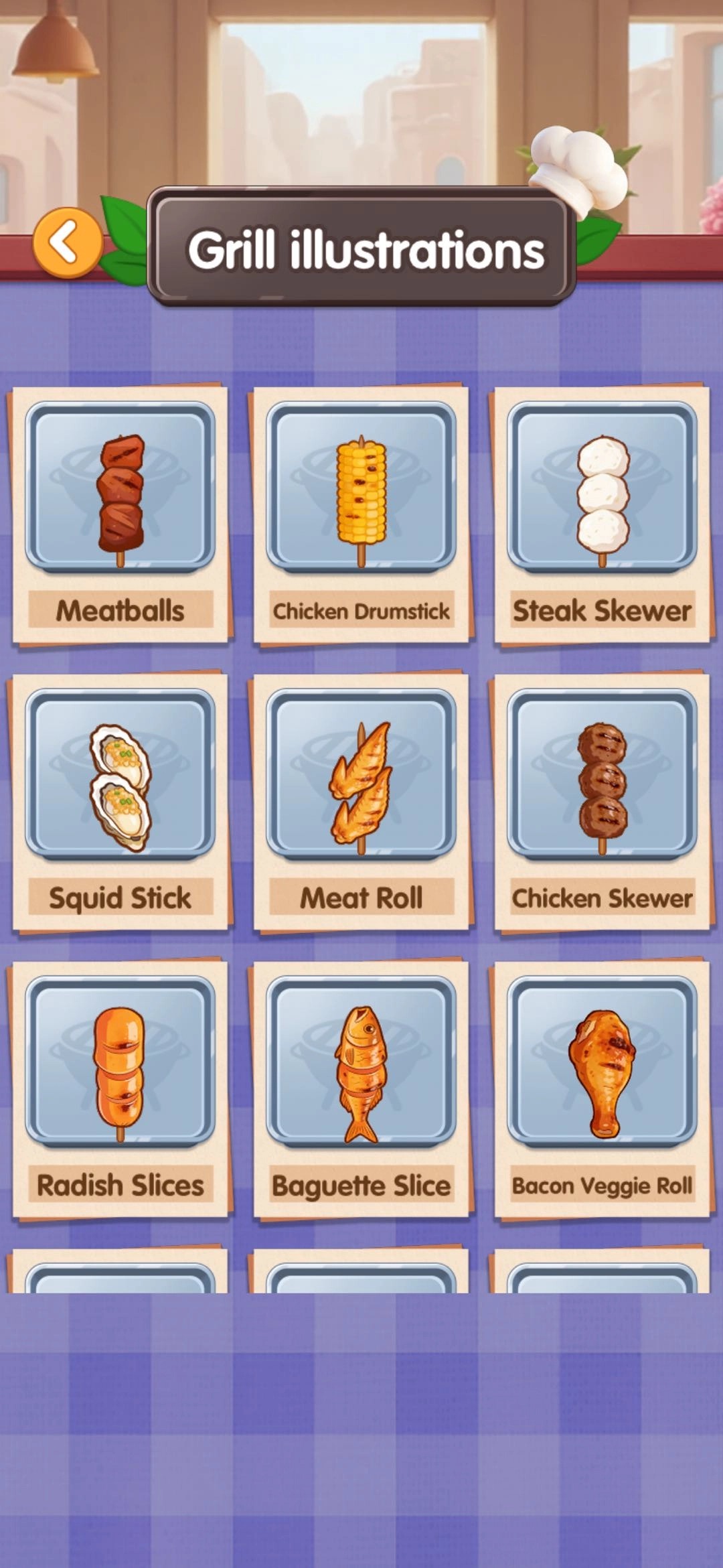View the Baguette Slice illustration
Viewport: 723px width, 1568px height.
coord(361,1089)
